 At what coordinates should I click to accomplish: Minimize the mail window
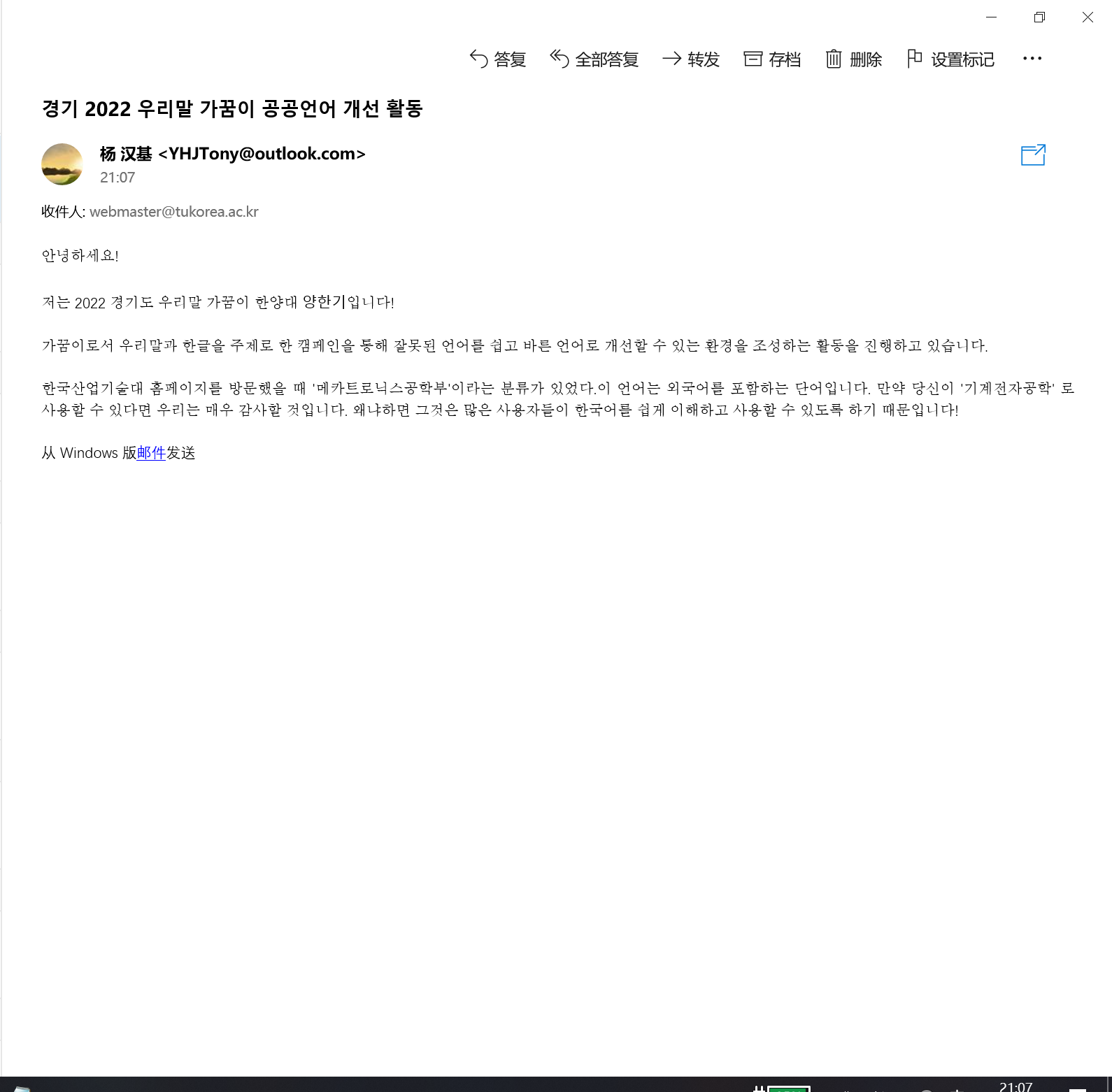991,17
